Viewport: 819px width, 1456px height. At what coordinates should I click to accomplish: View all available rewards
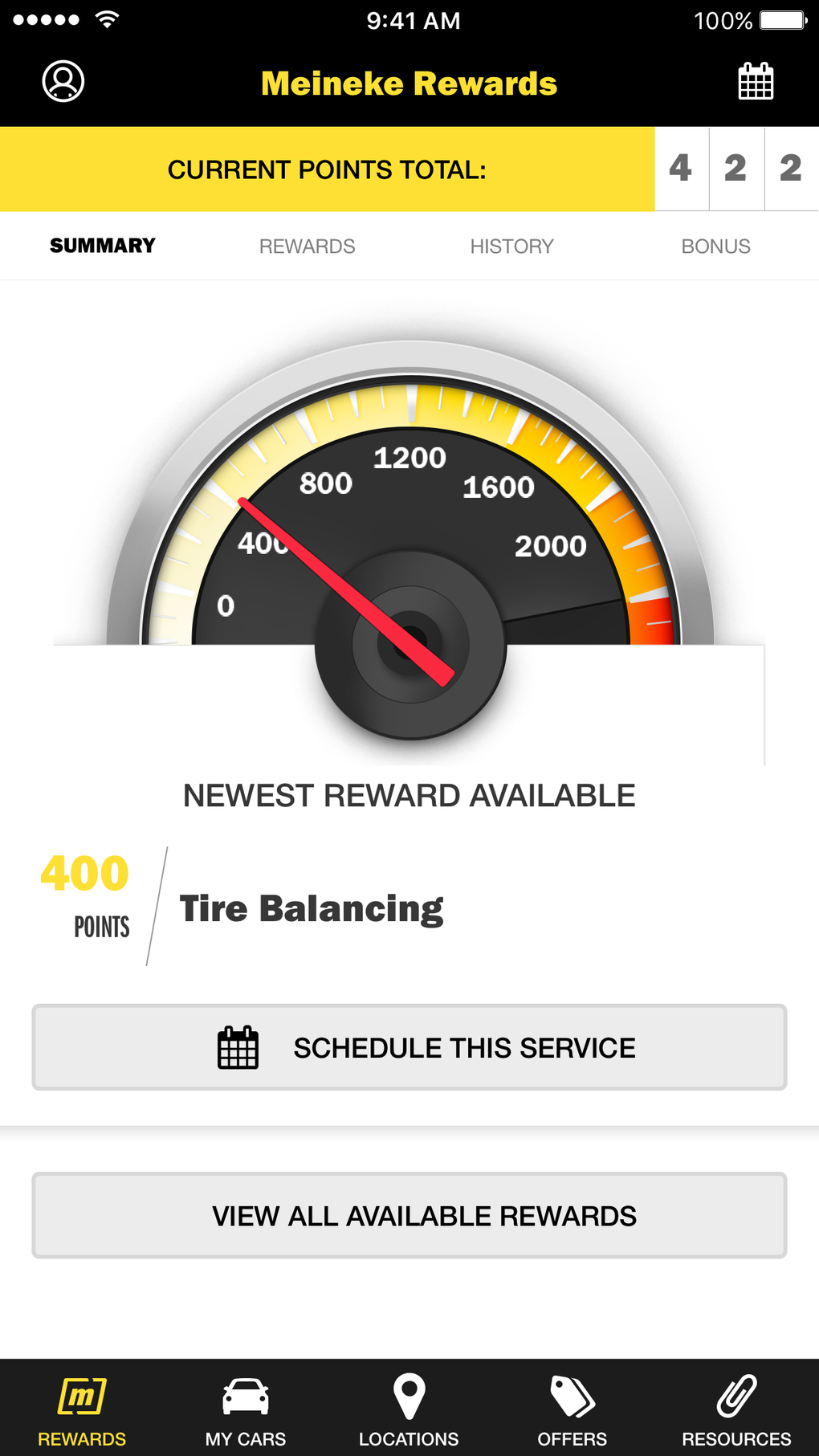409,1215
